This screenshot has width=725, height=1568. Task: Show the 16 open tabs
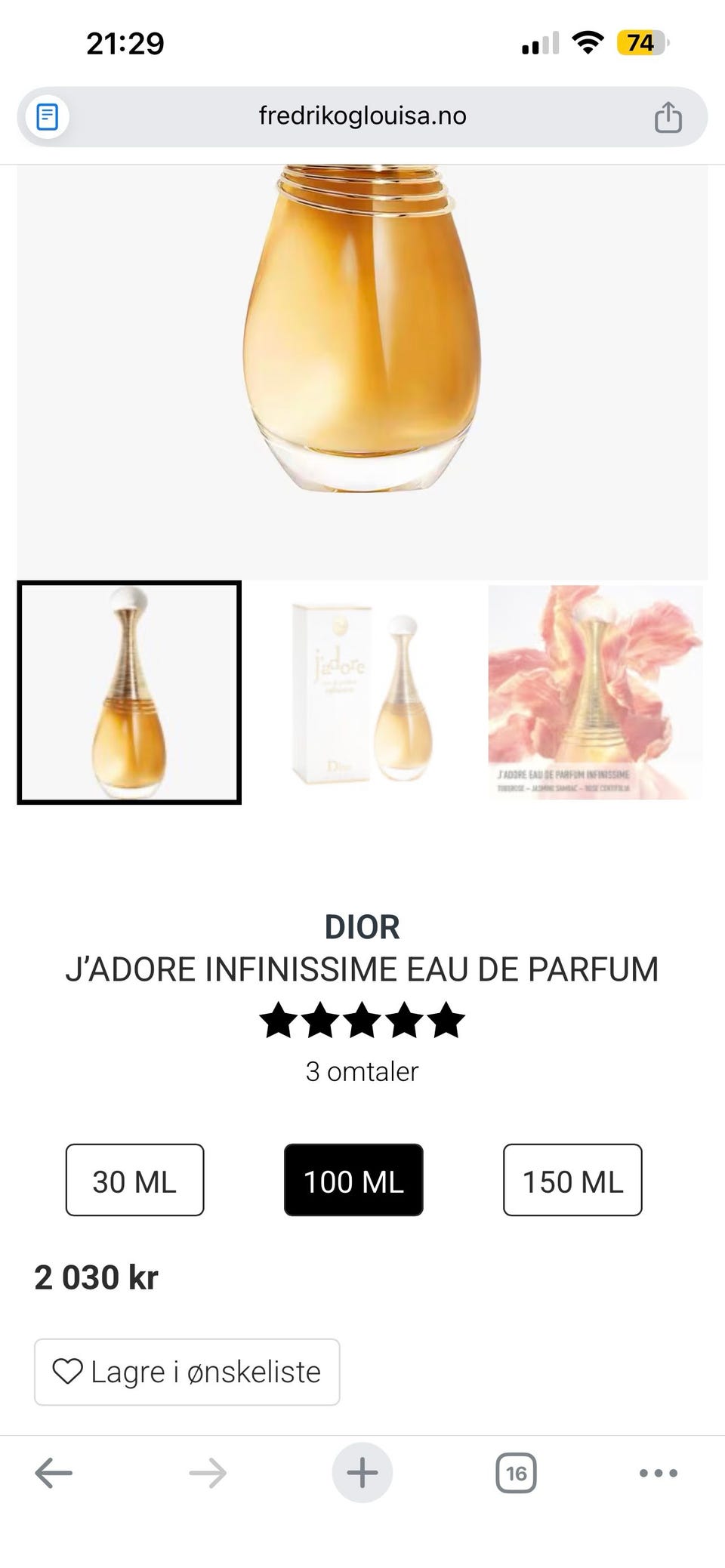517,1473
